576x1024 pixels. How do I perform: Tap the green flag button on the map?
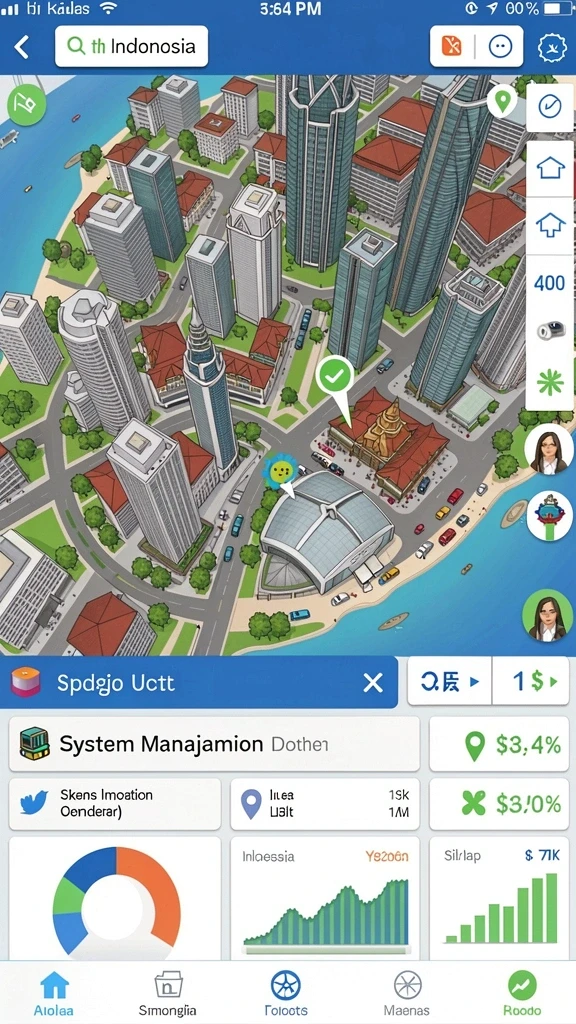click(x=26, y=104)
